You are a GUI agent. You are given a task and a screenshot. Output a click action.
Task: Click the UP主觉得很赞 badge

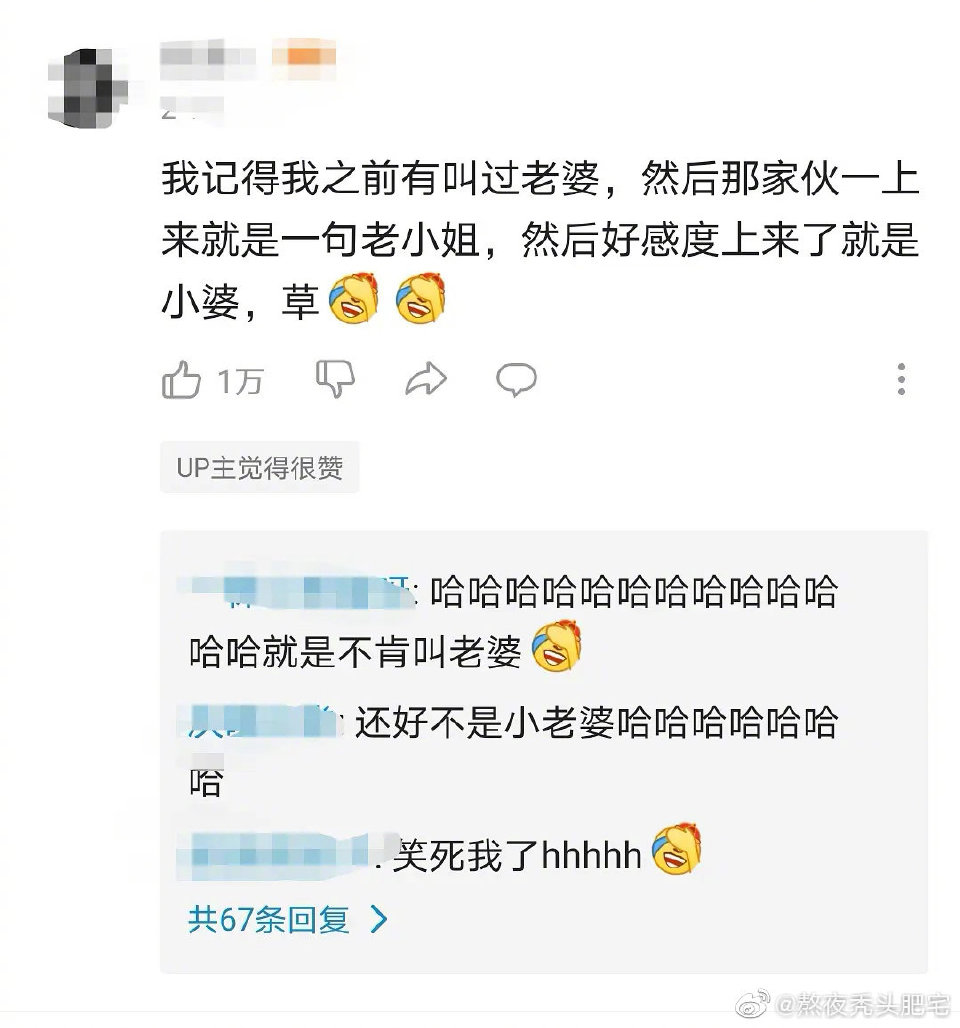260,468
